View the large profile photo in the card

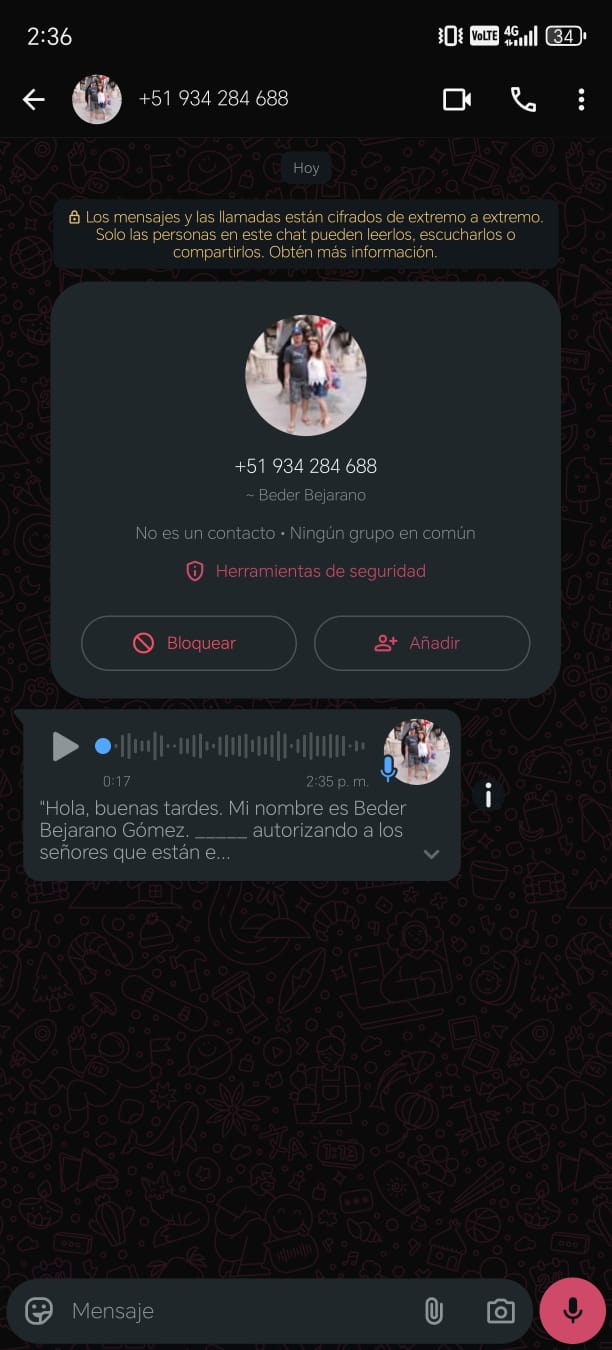click(x=306, y=375)
